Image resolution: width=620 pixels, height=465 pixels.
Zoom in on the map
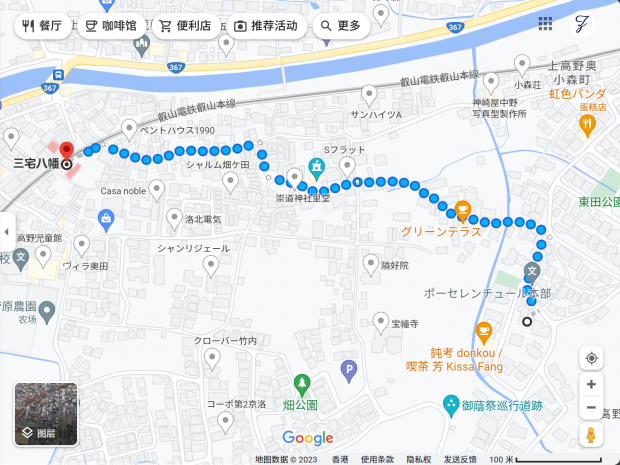coord(591,385)
